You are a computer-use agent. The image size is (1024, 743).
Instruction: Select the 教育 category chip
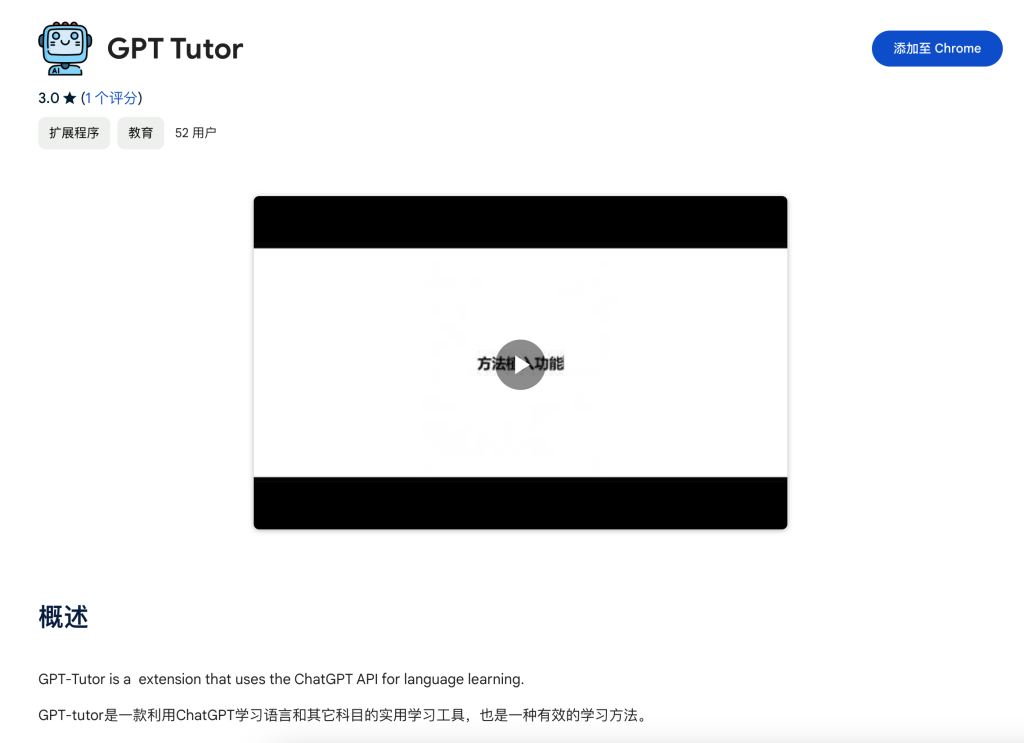140,132
